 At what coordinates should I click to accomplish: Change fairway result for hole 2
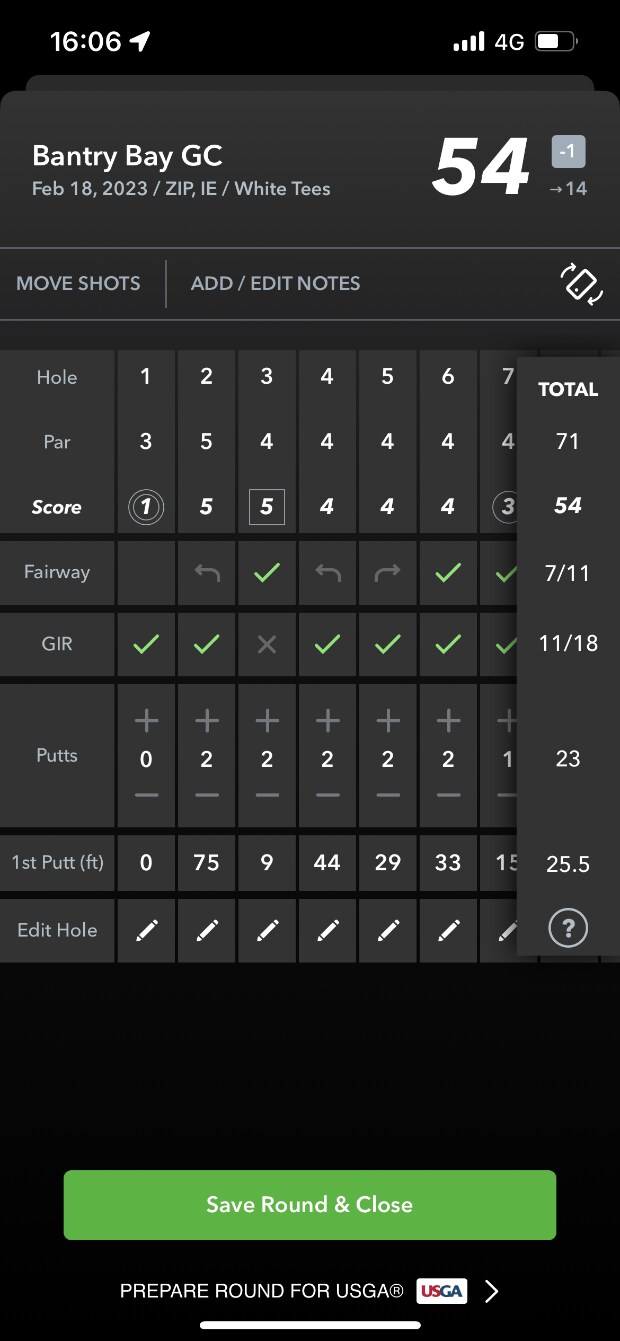click(x=206, y=572)
